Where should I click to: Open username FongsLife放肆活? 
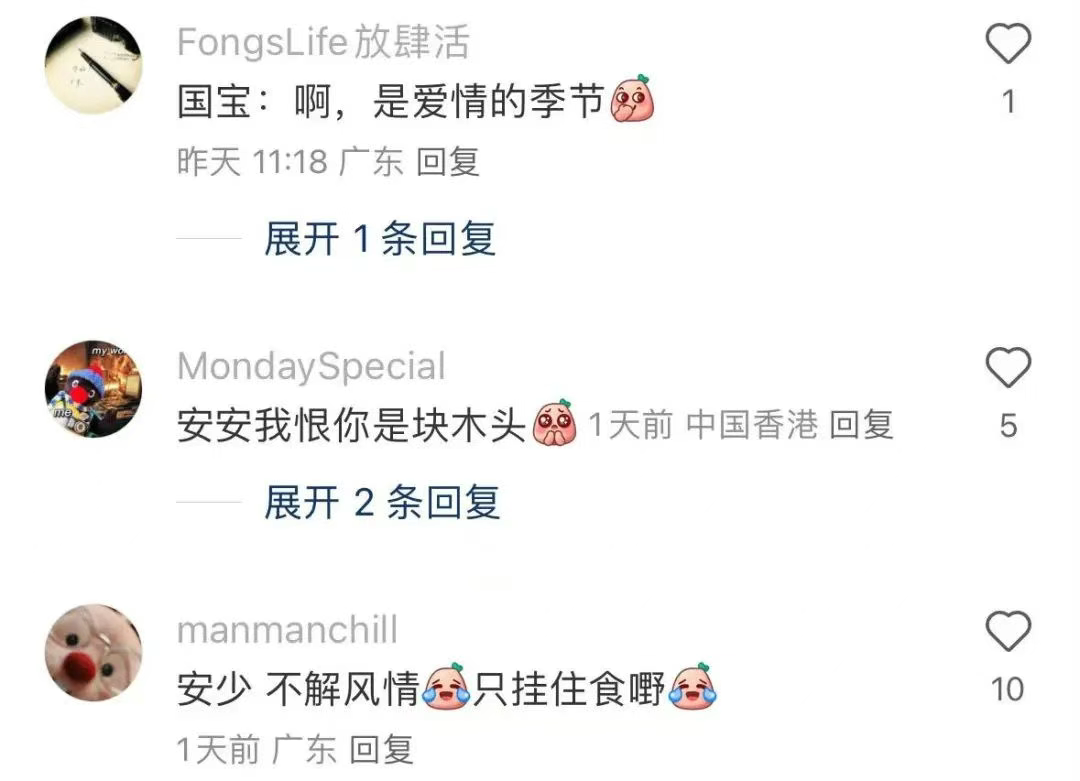(323, 43)
